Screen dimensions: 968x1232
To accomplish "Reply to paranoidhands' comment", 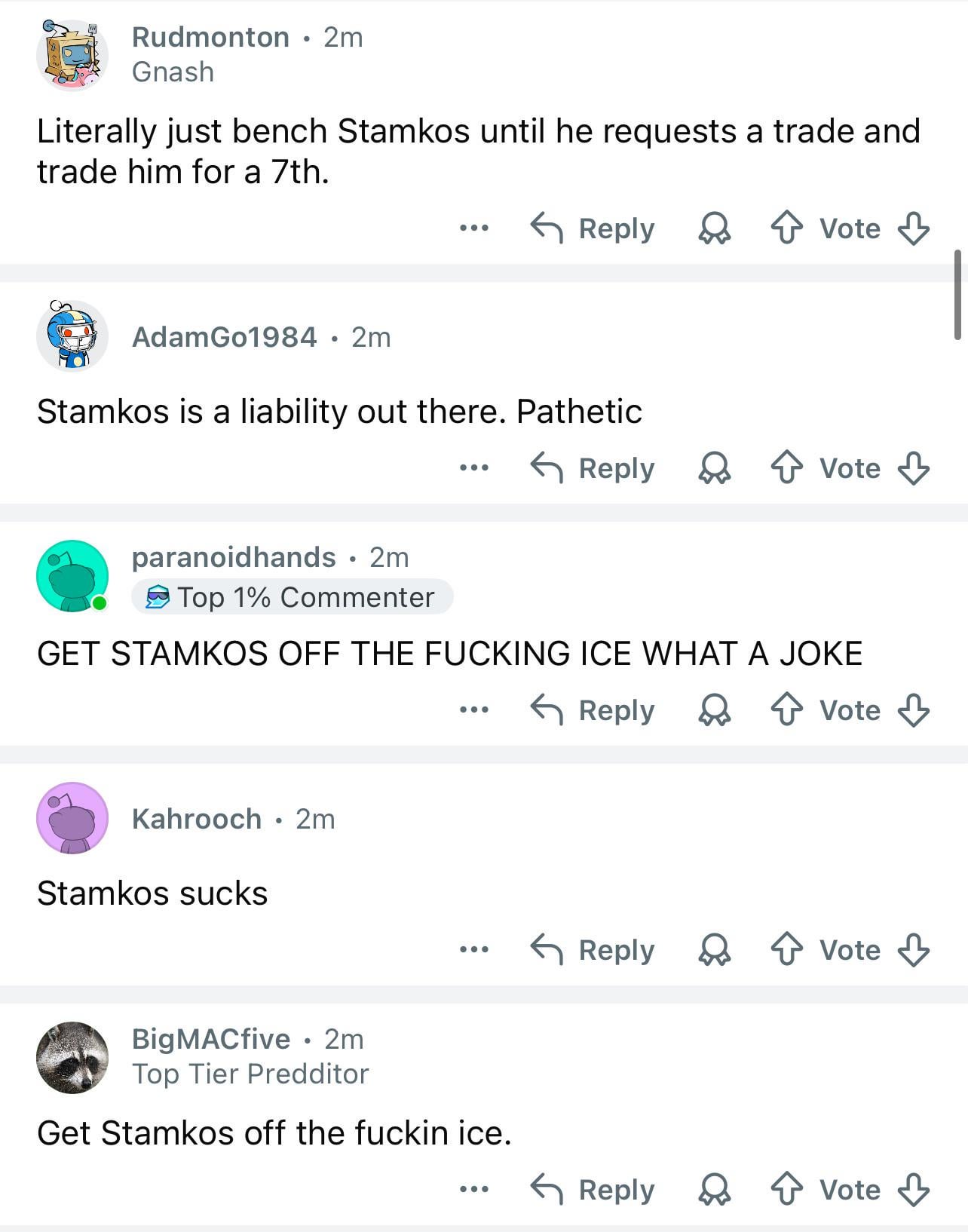I will (x=593, y=710).
